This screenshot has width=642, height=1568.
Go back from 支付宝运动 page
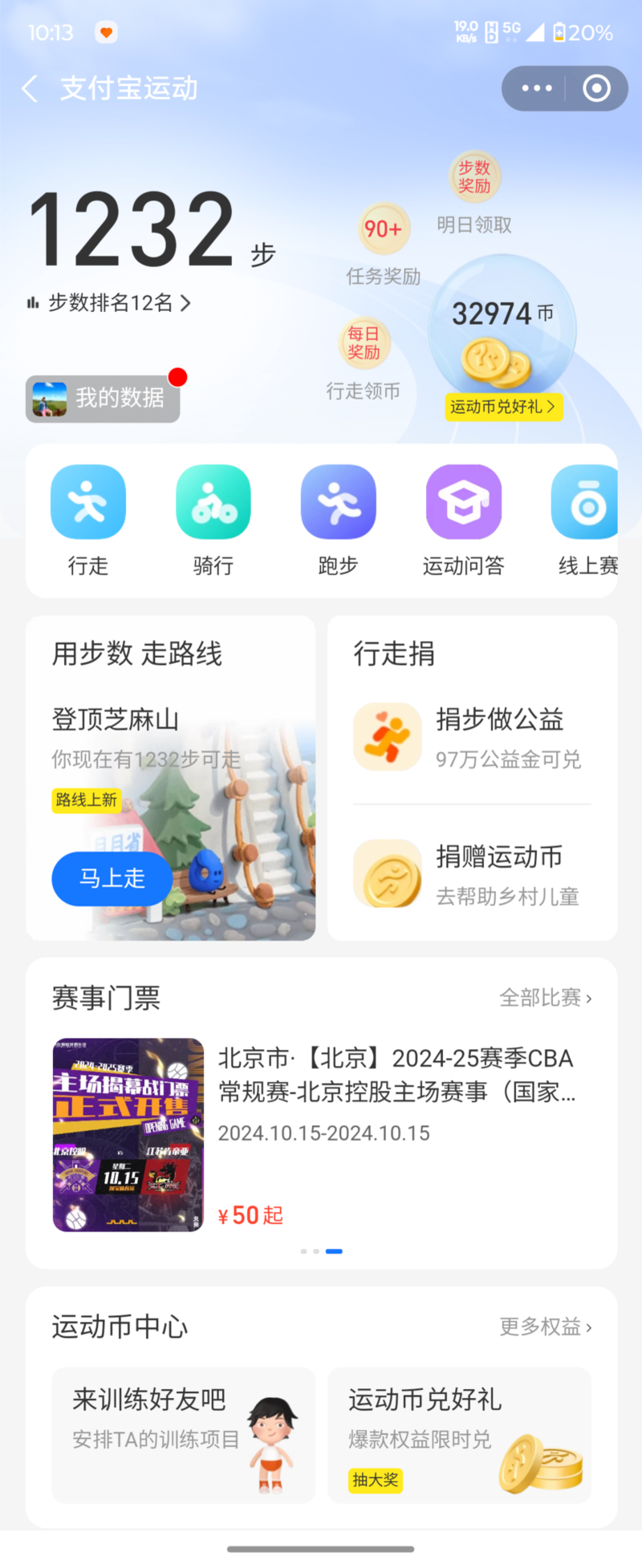[x=30, y=88]
